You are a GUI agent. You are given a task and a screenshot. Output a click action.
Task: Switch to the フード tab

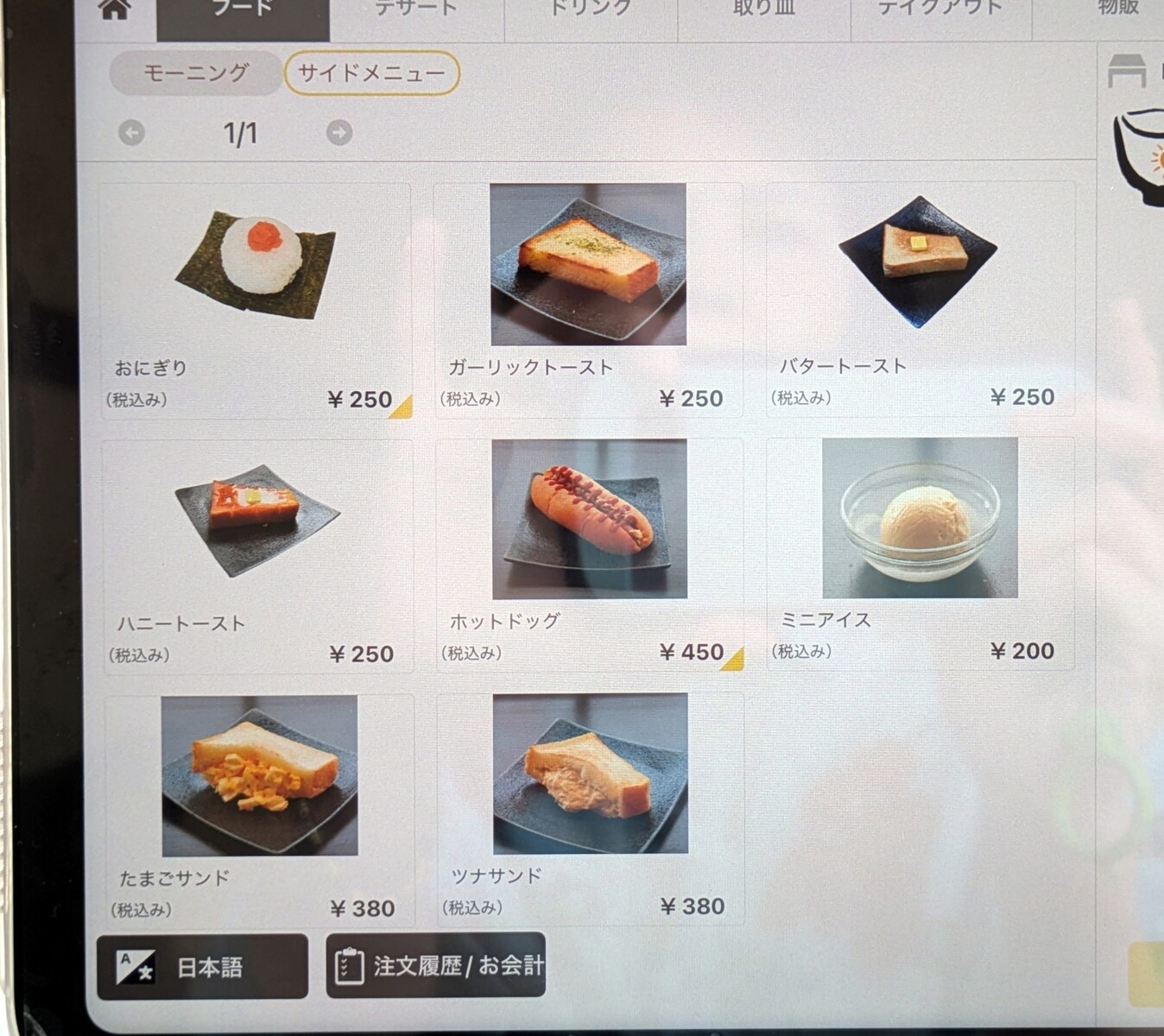(243, 12)
